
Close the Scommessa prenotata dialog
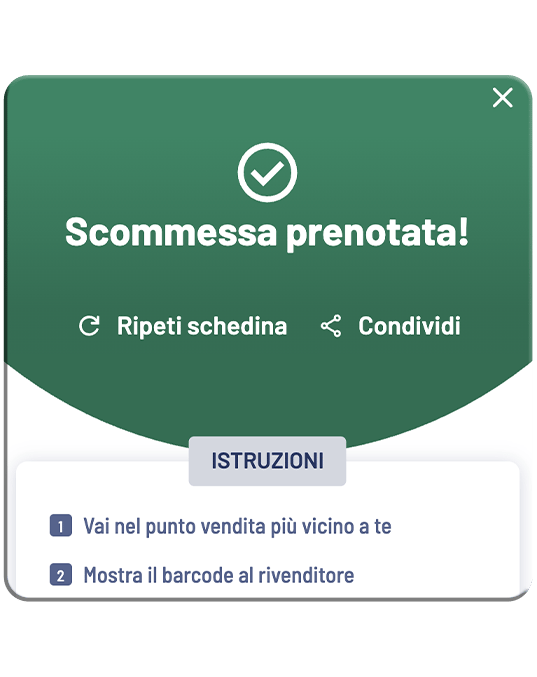(x=502, y=98)
